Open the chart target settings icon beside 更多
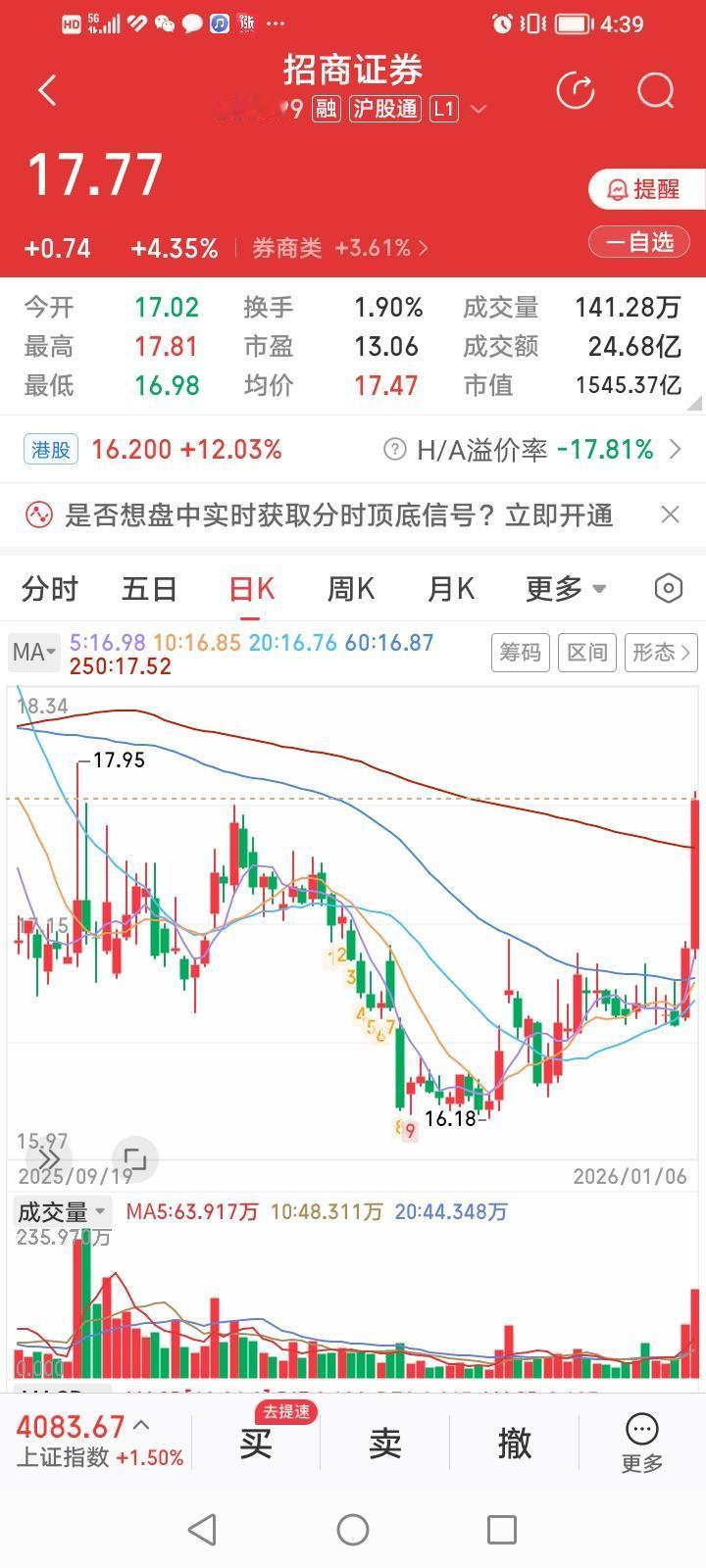This screenshot has width=706, height=1568. pyautogui.click(x=668, y=588)
